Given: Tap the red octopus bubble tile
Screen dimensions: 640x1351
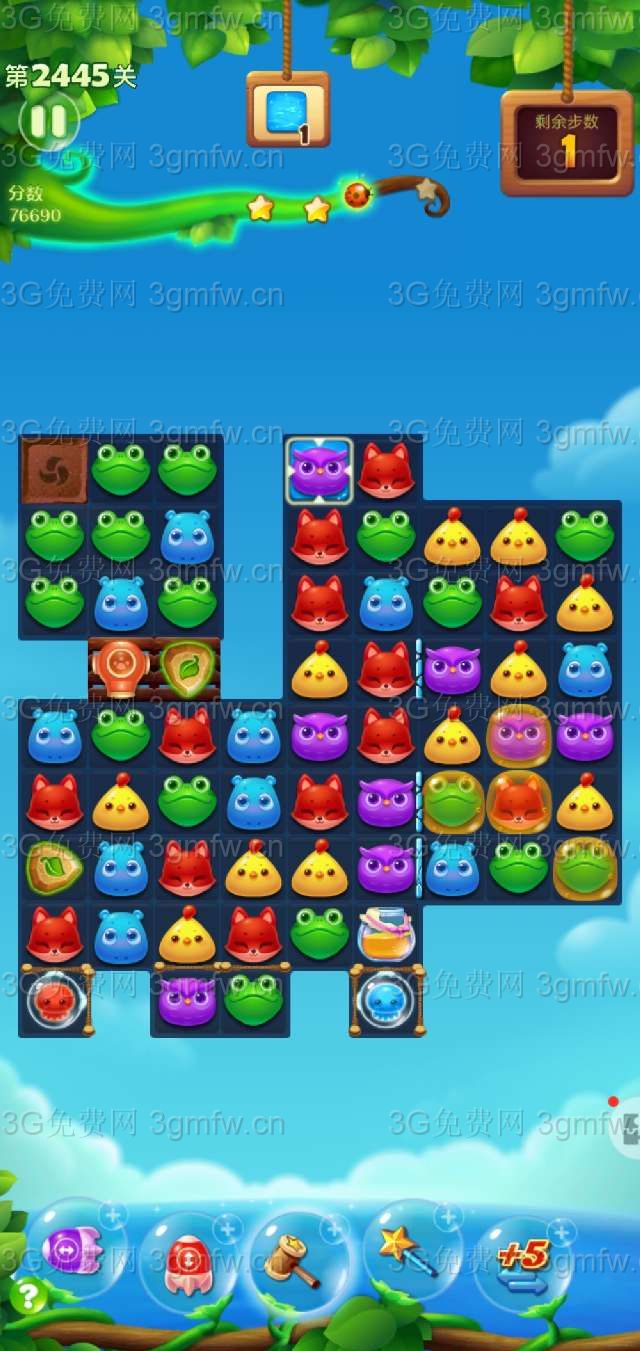Looking at the screenshot, I should (56, 1000).
